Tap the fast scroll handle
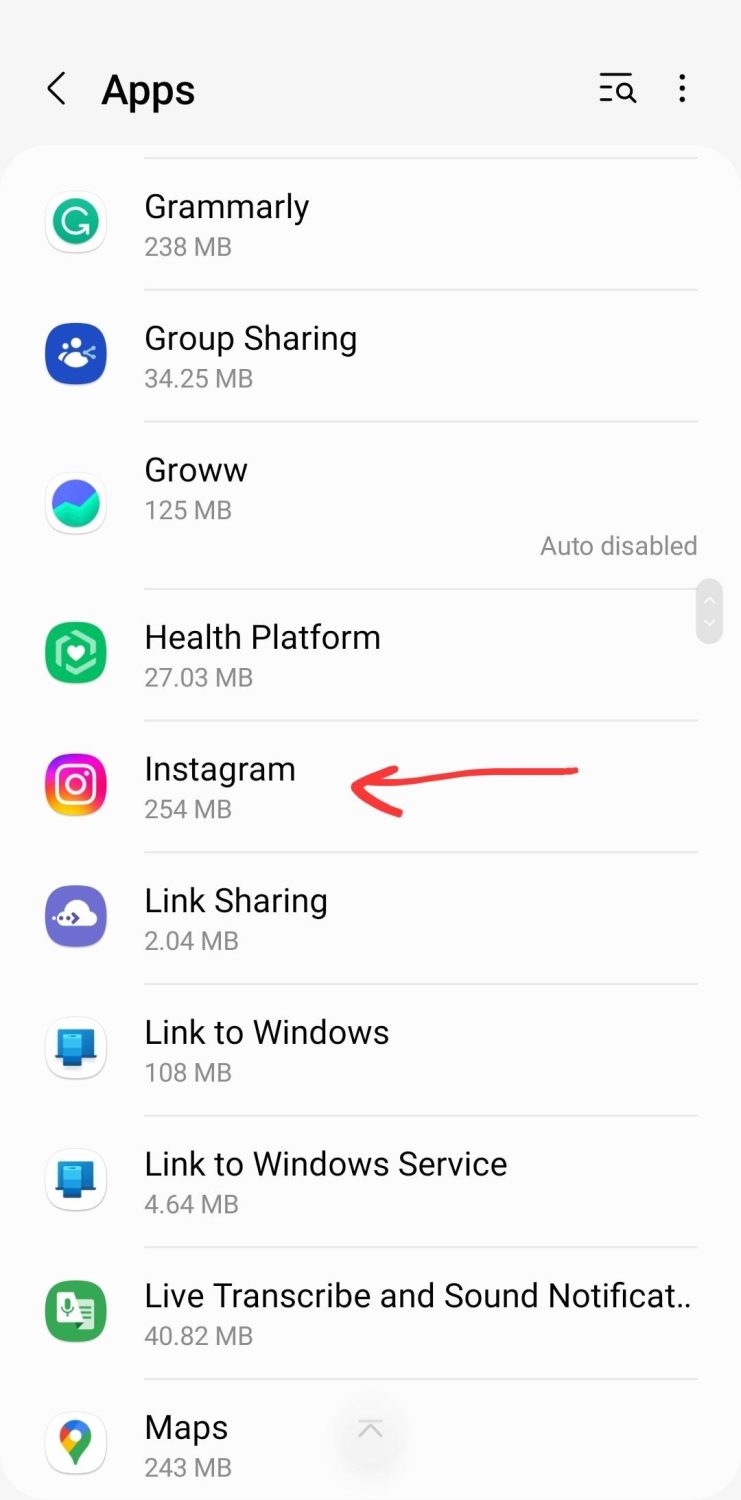The height and width of the screenshot is (1500, 741). pyautogui.click(x=709, y=611)
